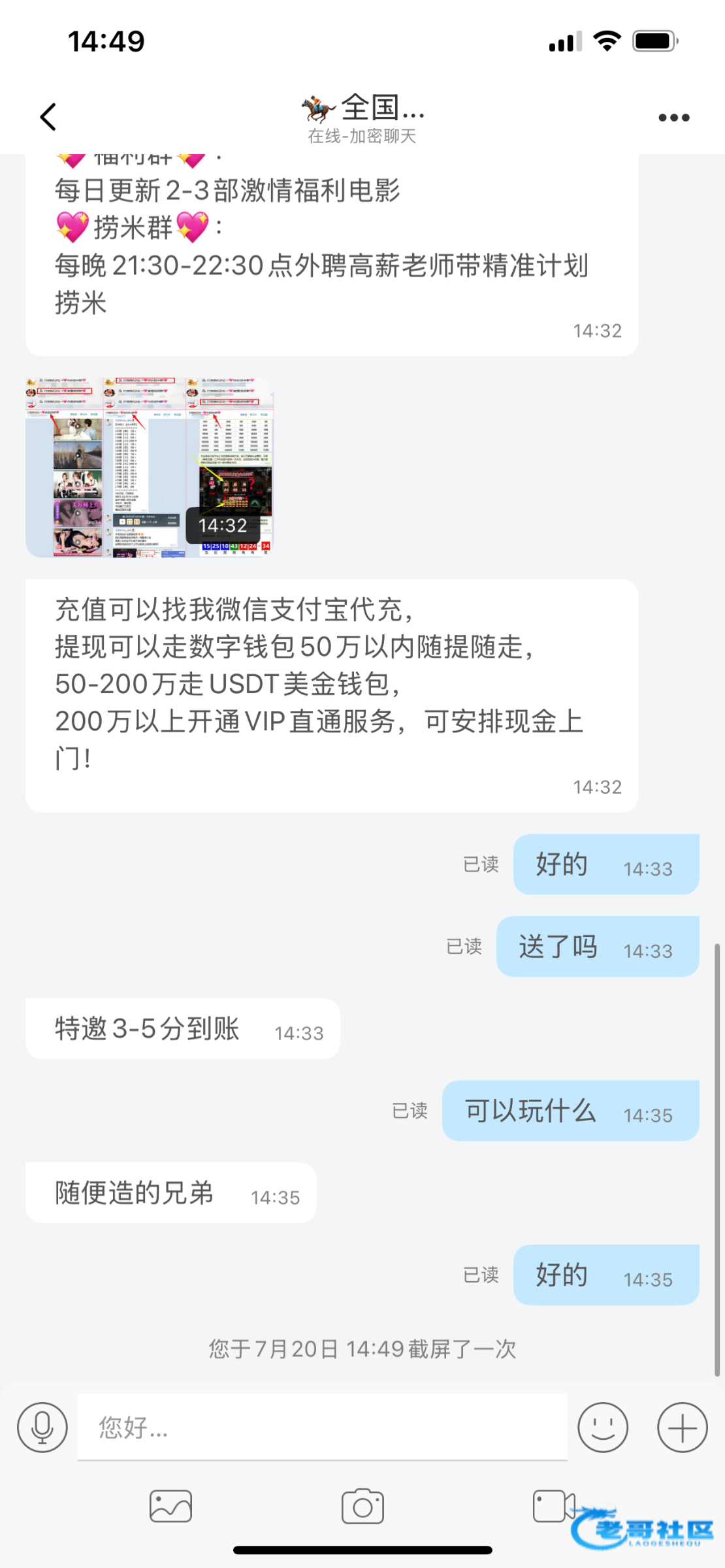Go back to the chat list
The width and height of the screenshot is (725, 1568).
[48, 118]
